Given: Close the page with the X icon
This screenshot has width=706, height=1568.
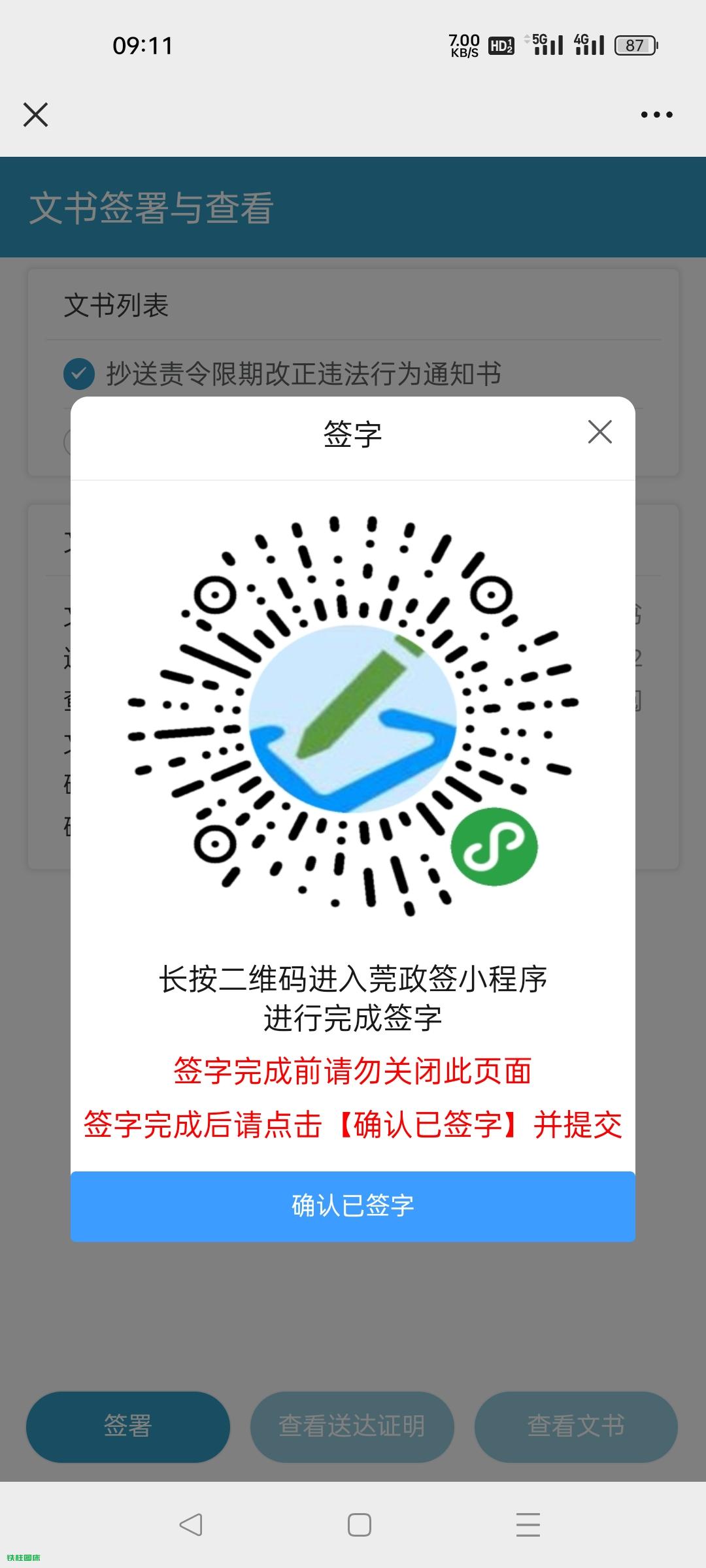Looking at the screenshot, I should coord(36,114).
